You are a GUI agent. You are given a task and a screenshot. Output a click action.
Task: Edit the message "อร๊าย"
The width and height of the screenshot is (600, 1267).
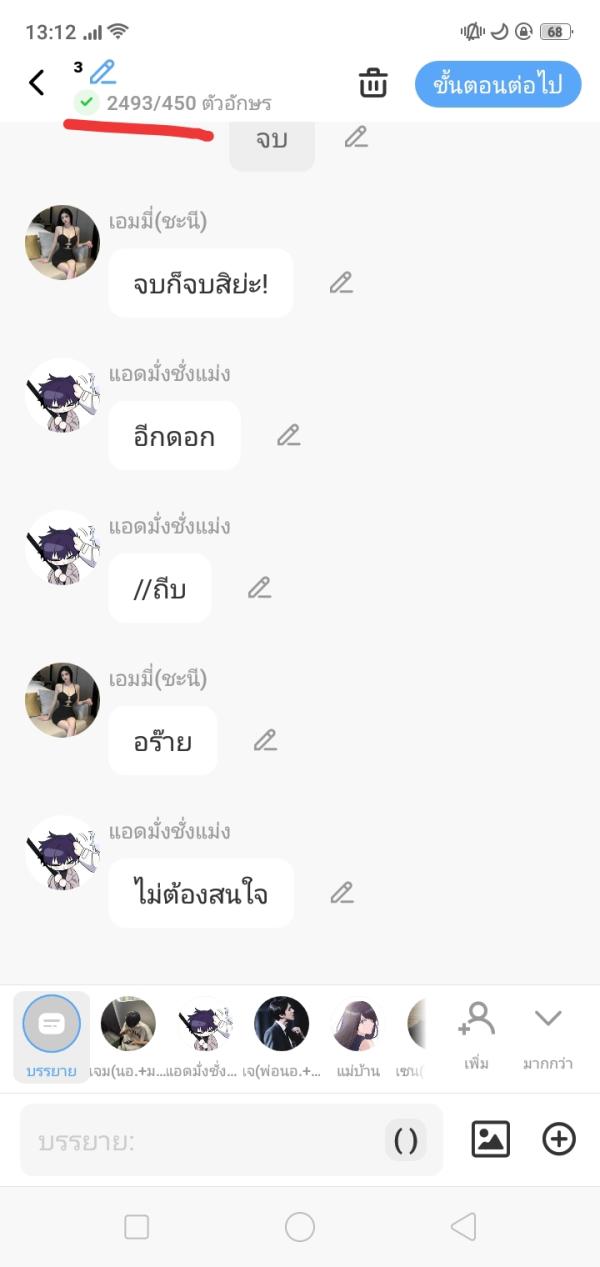(264, 740)
